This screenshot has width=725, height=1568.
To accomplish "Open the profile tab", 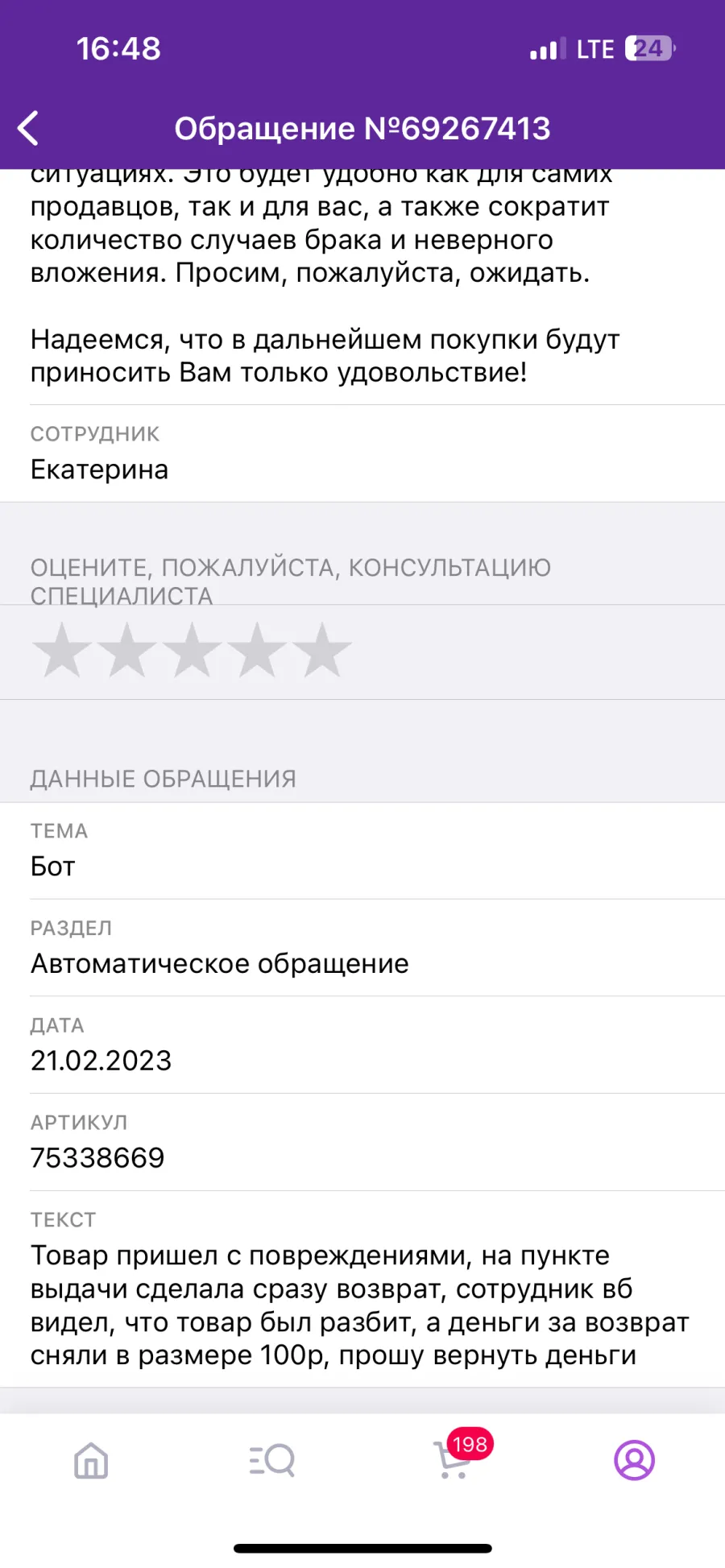I will tap(635, 1459).
